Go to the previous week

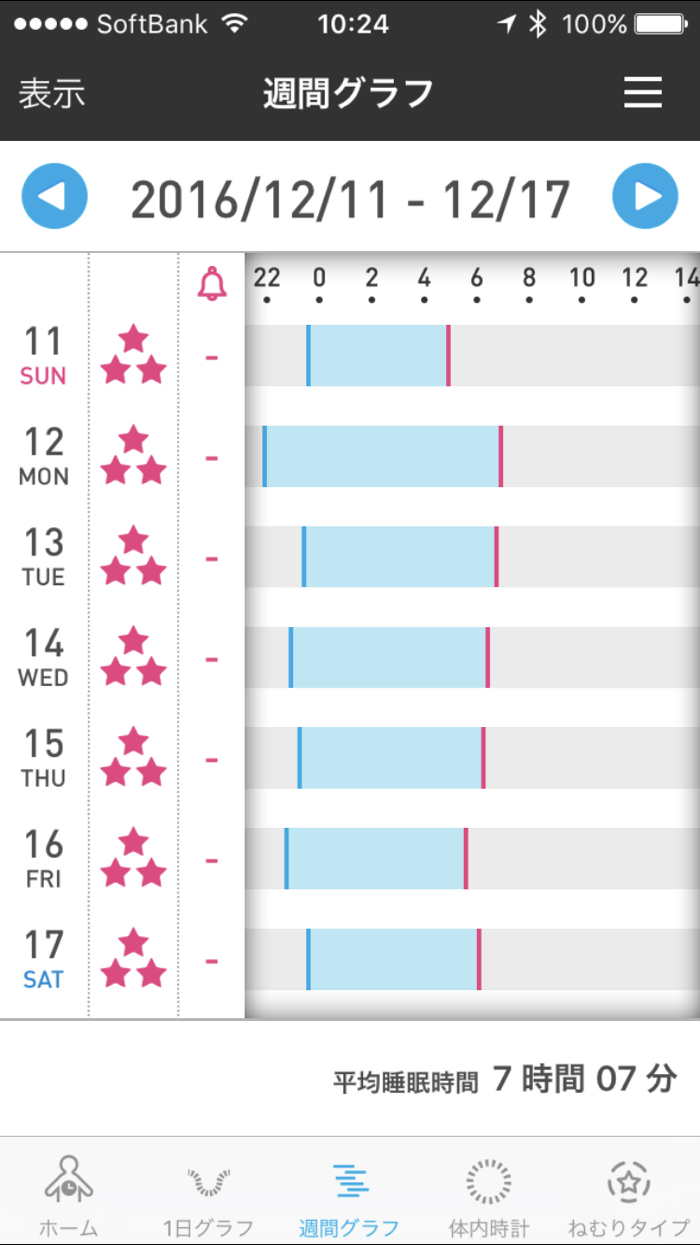tap(54, 197)
